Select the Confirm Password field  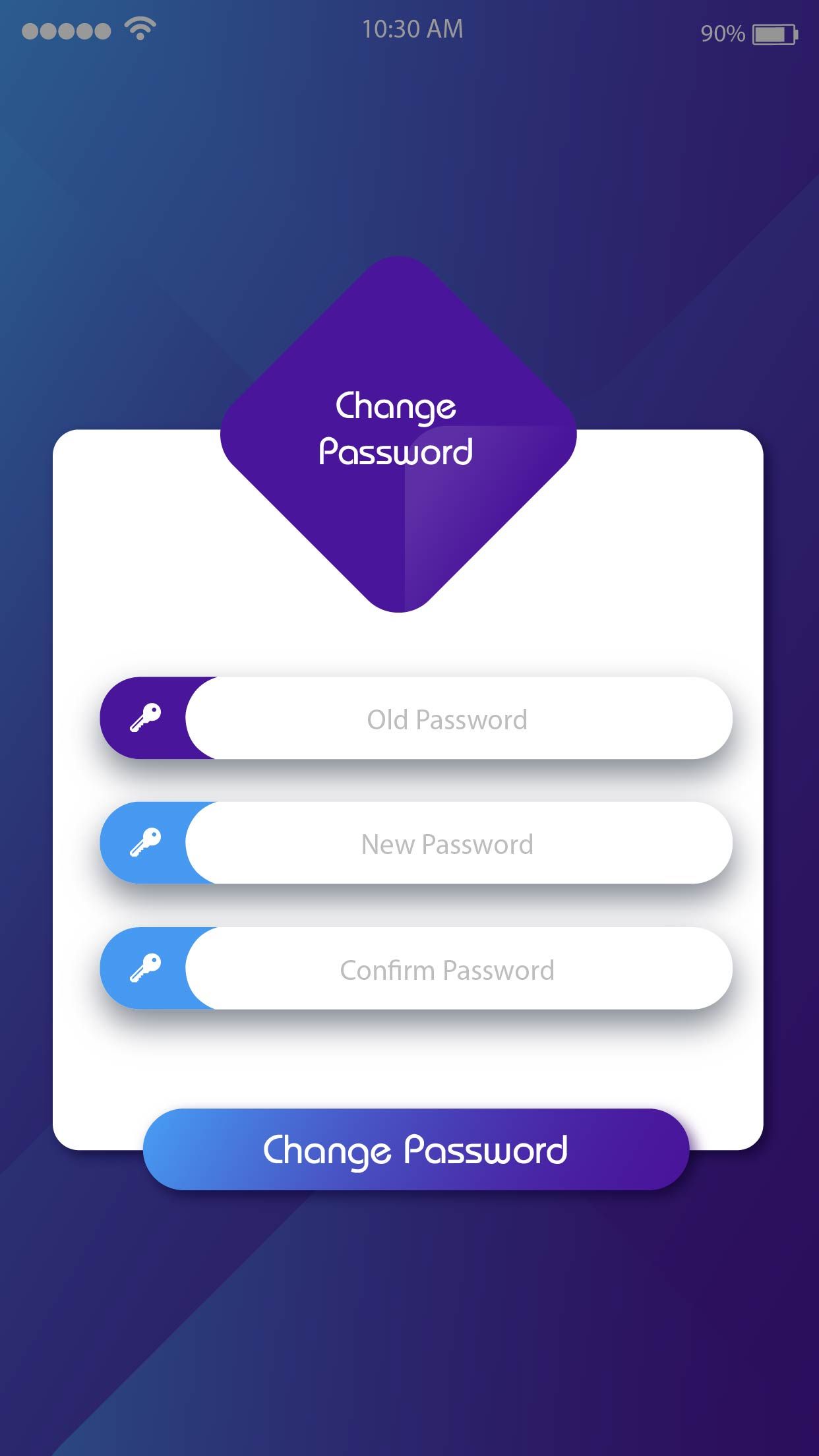(x=447, y=969)
